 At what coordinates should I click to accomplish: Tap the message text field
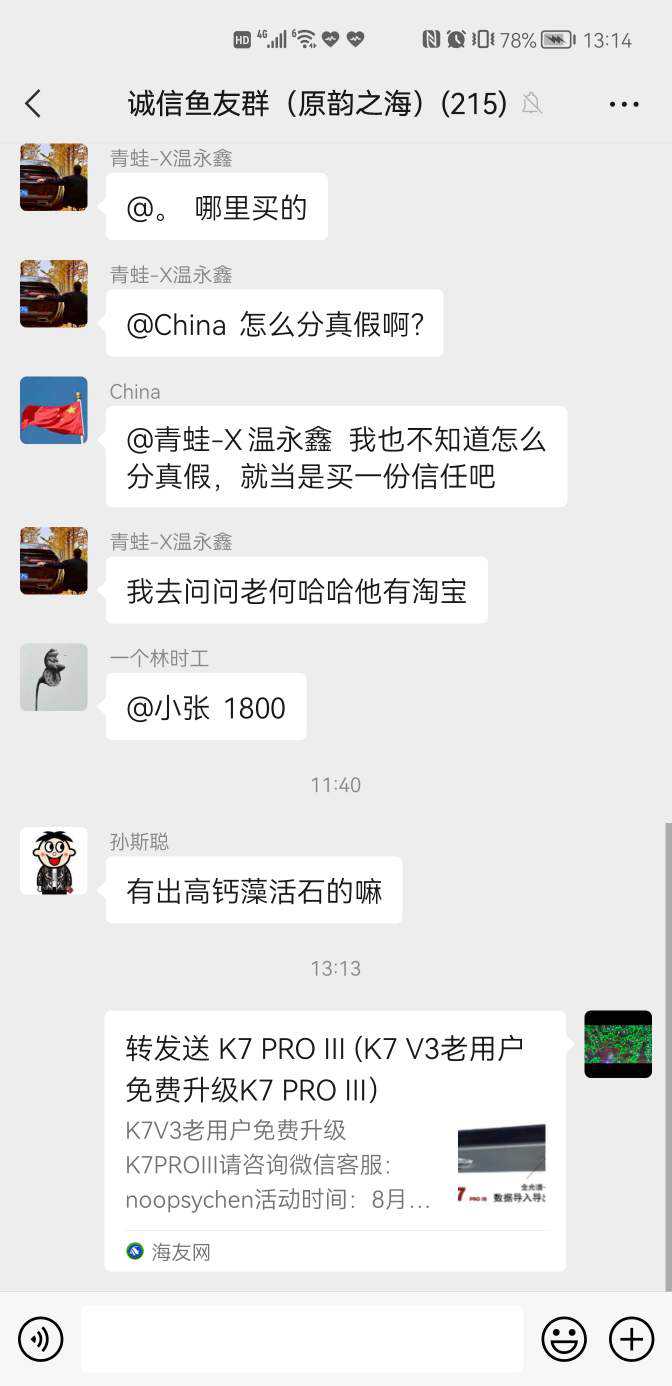(302, 1338)
